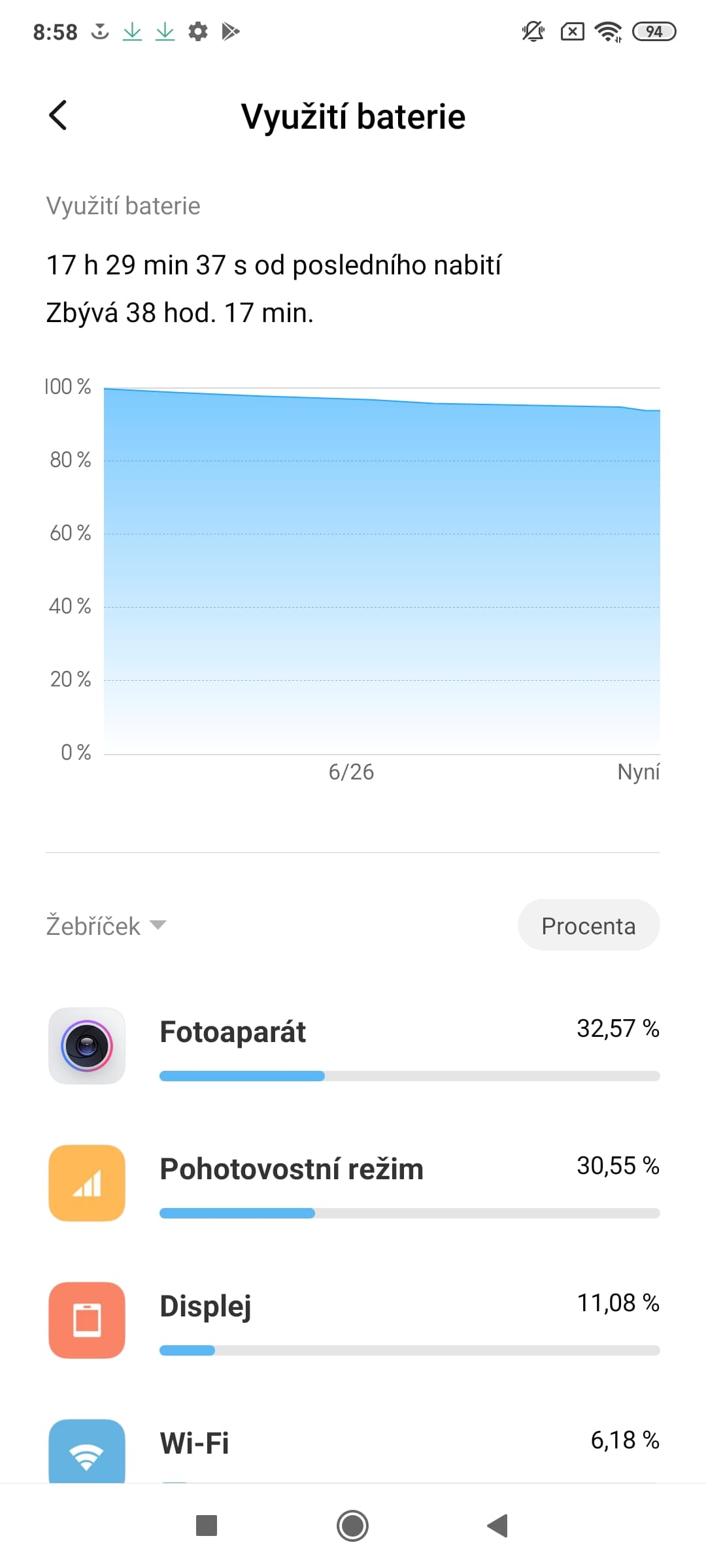706x1568 pixels.
Task: Open Pohotovostní režim usage details
Action: point(353,1183)
